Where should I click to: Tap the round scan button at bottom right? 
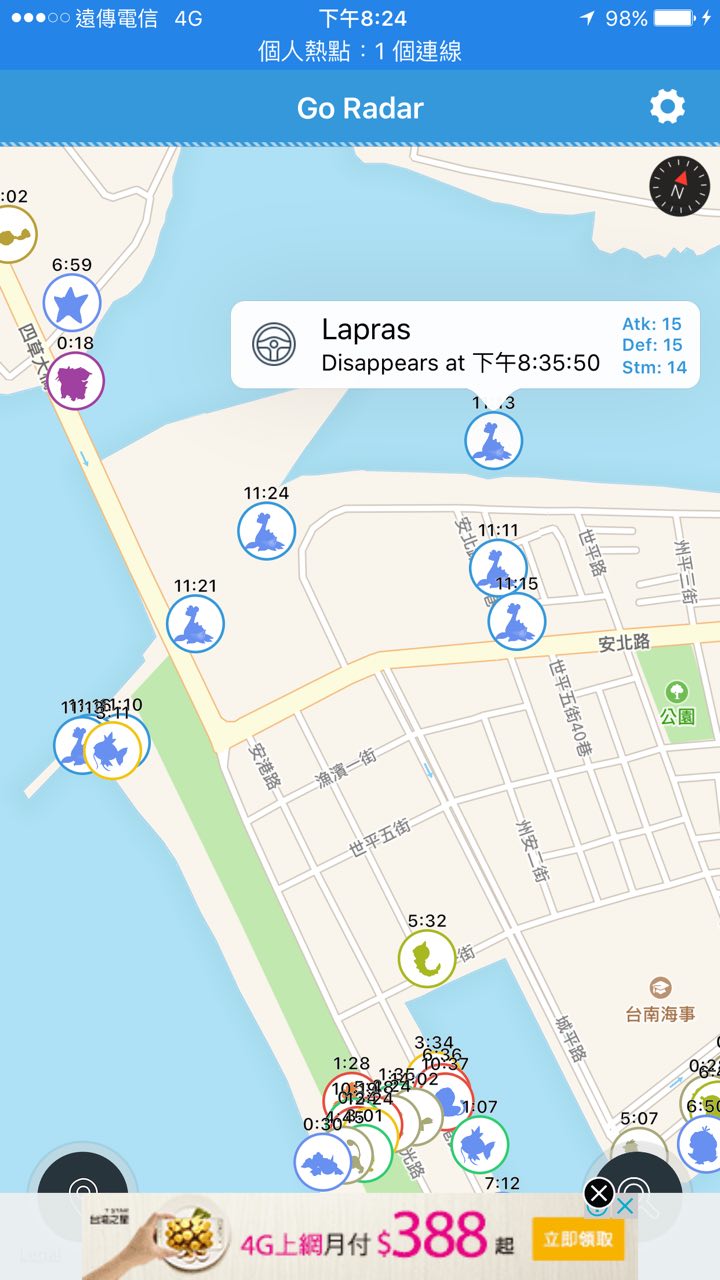[638, 1196]
